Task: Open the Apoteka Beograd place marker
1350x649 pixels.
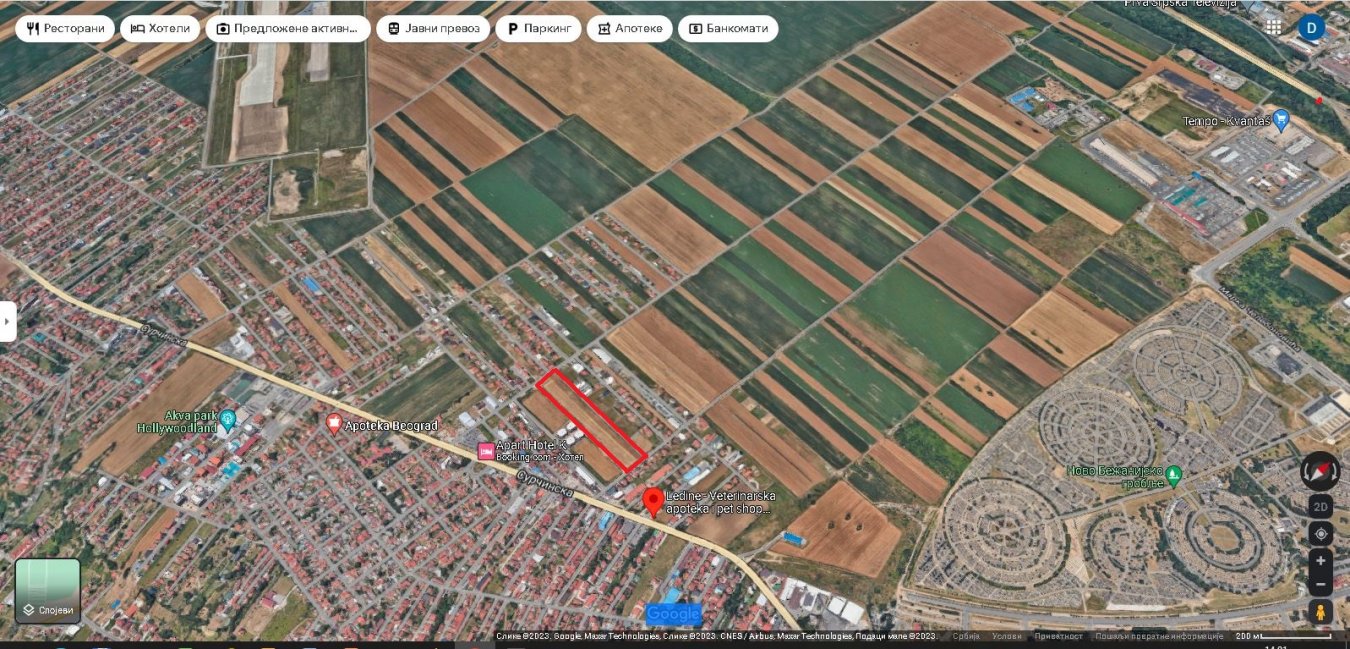Action: pos(334,425)
